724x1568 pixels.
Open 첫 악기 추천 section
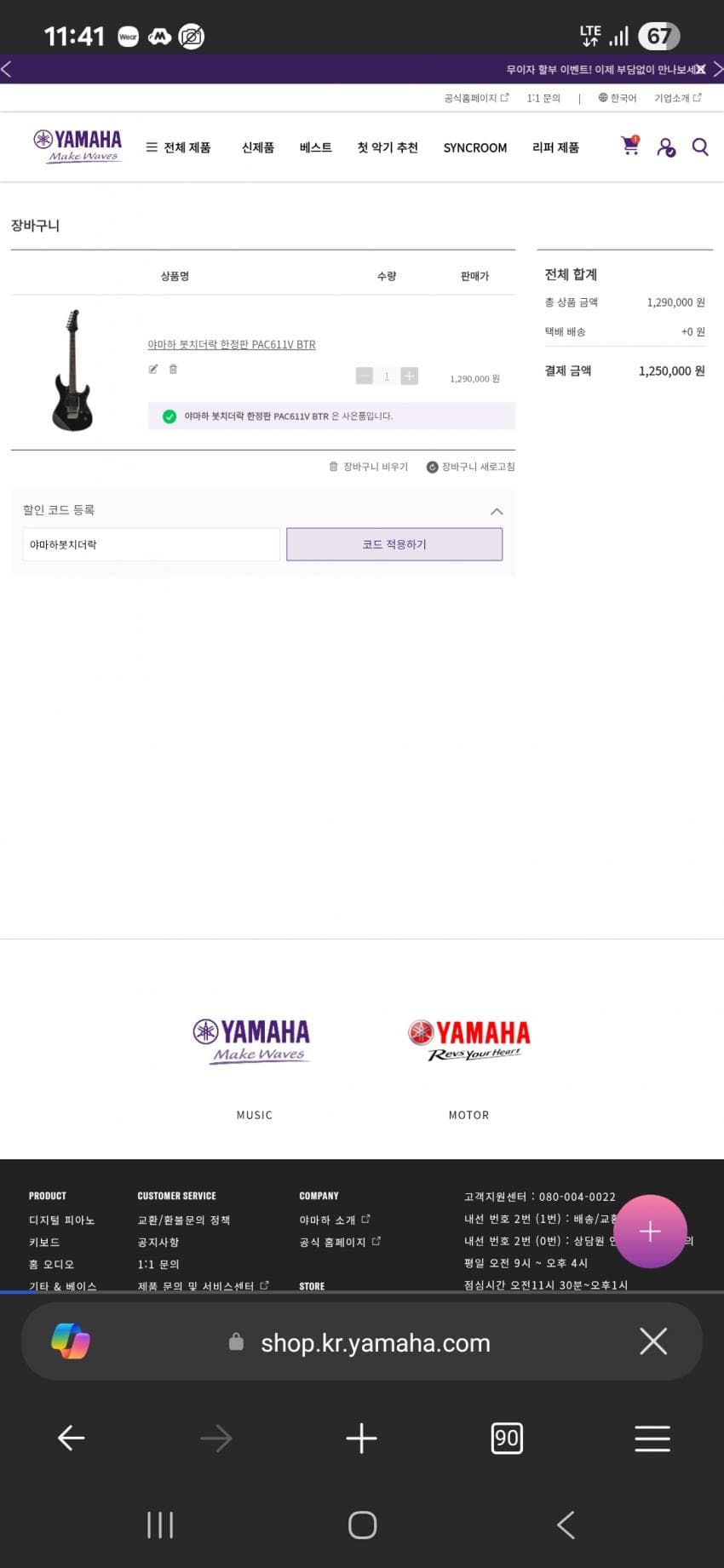388,147
